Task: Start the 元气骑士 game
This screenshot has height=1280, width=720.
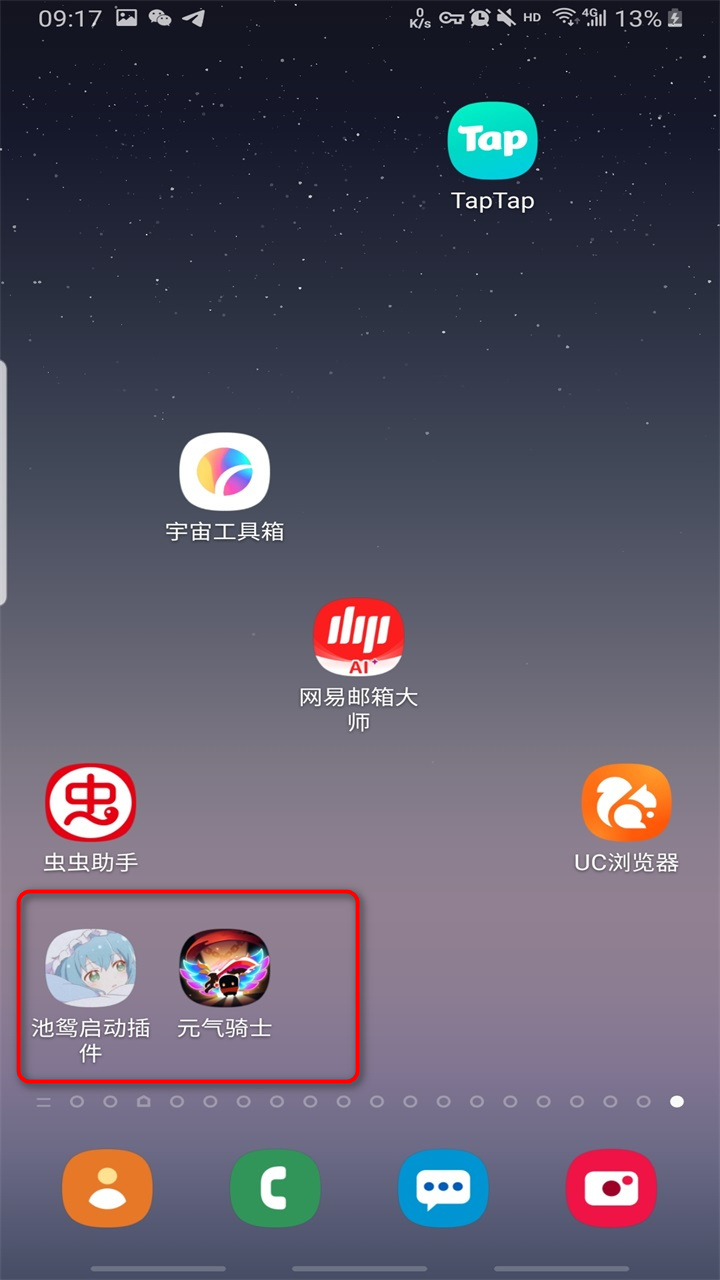Action: tap(225, 967)
